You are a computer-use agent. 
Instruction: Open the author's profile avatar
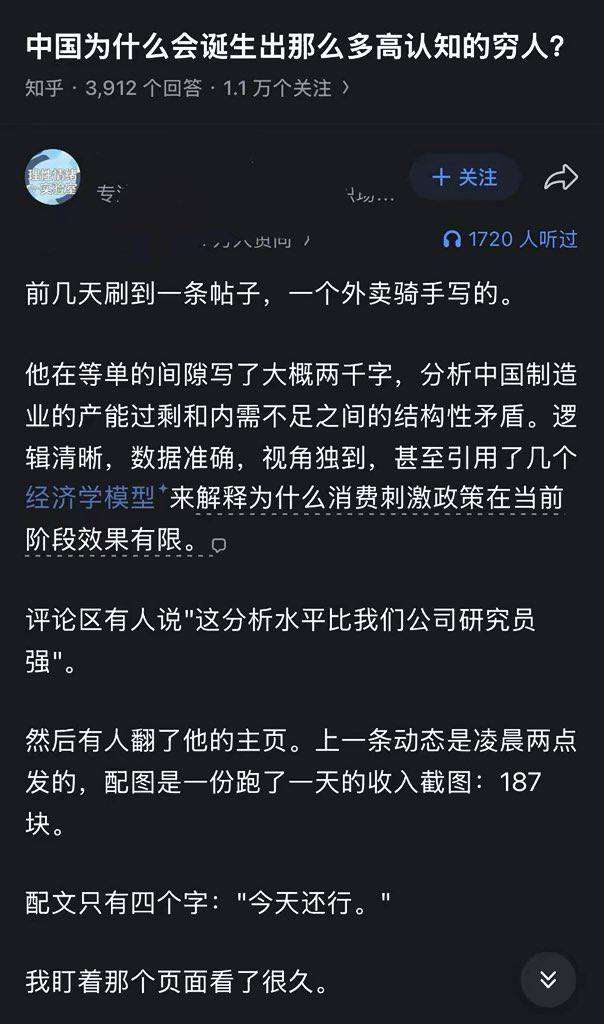tap(52, 176)
